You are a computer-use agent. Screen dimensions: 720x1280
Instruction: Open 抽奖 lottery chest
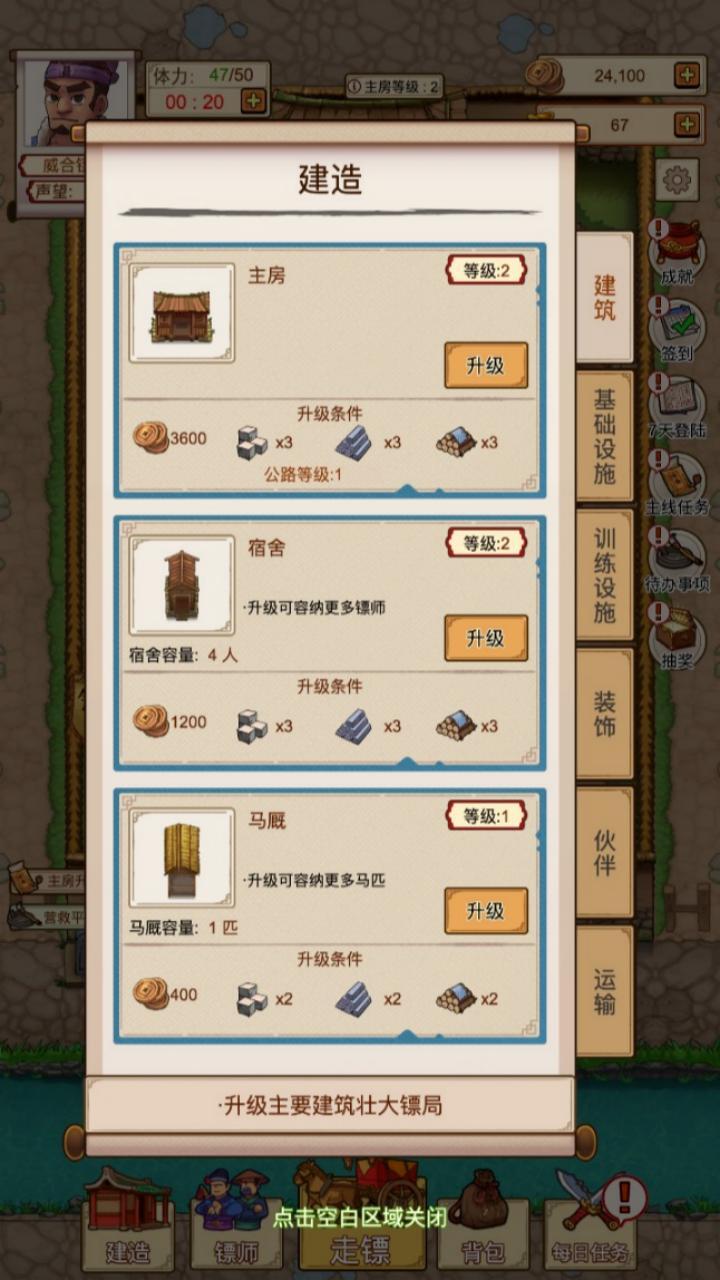pyautogui.click(x=677, y=638)
